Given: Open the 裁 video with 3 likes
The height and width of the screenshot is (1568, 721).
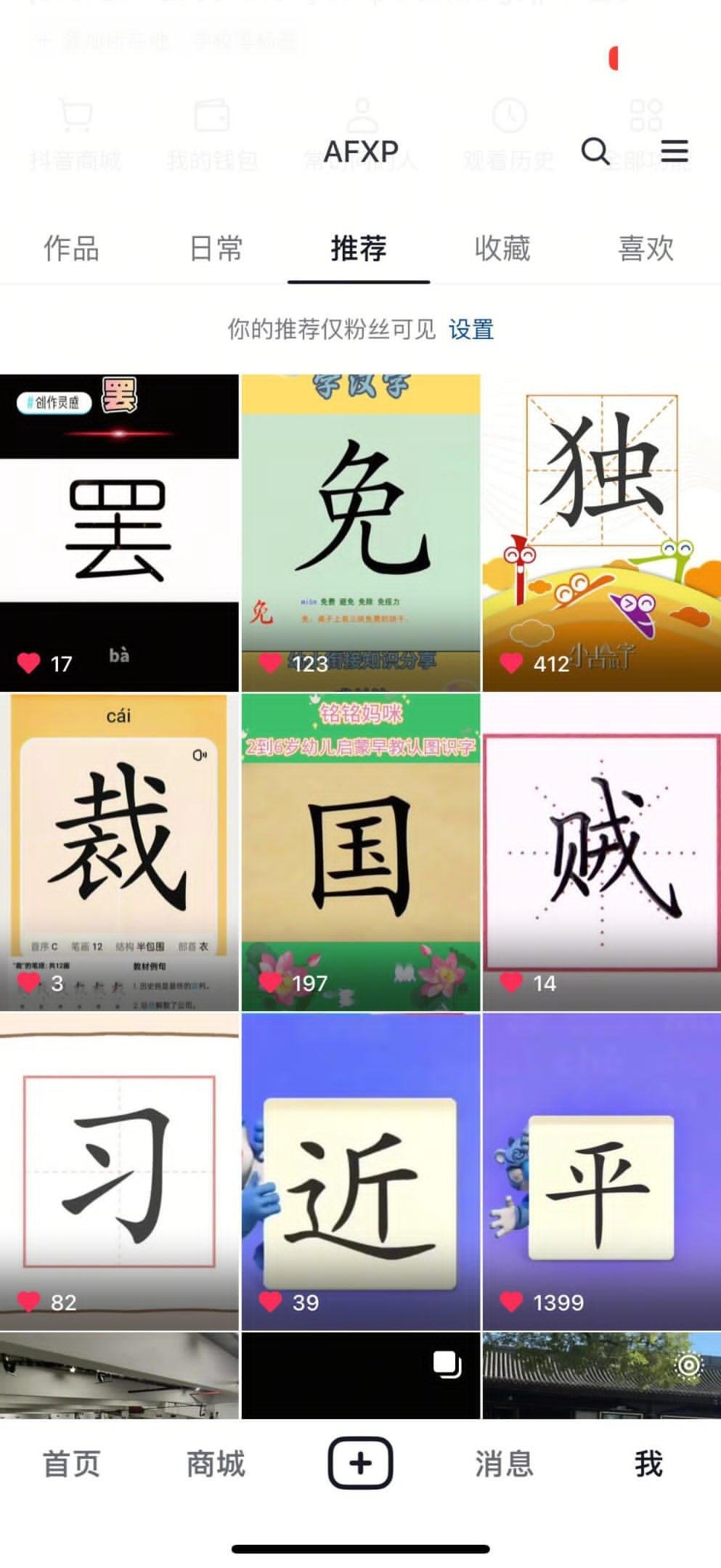Looking at the screenshot, I should pos(119,852).
